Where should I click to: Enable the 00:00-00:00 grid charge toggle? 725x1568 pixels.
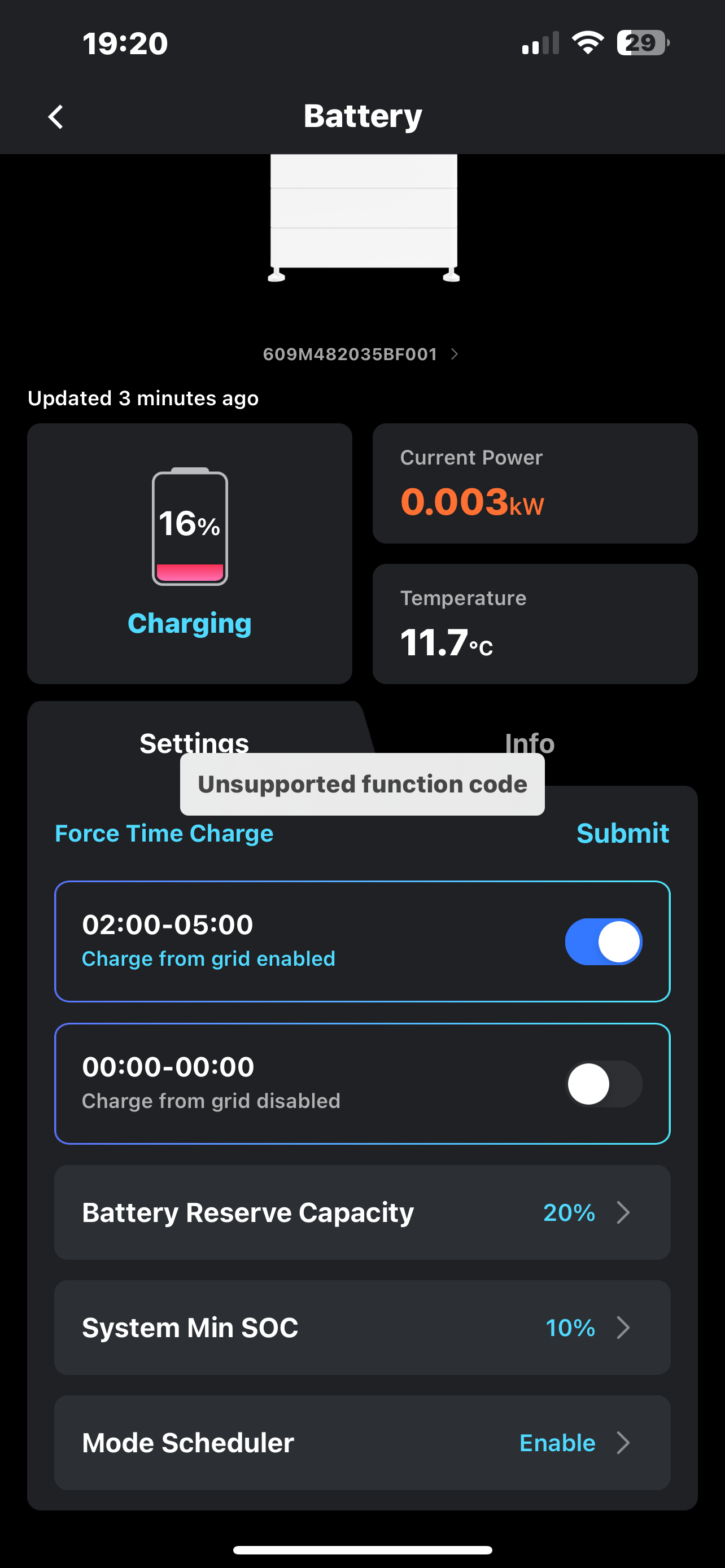tap(602, 1084)
